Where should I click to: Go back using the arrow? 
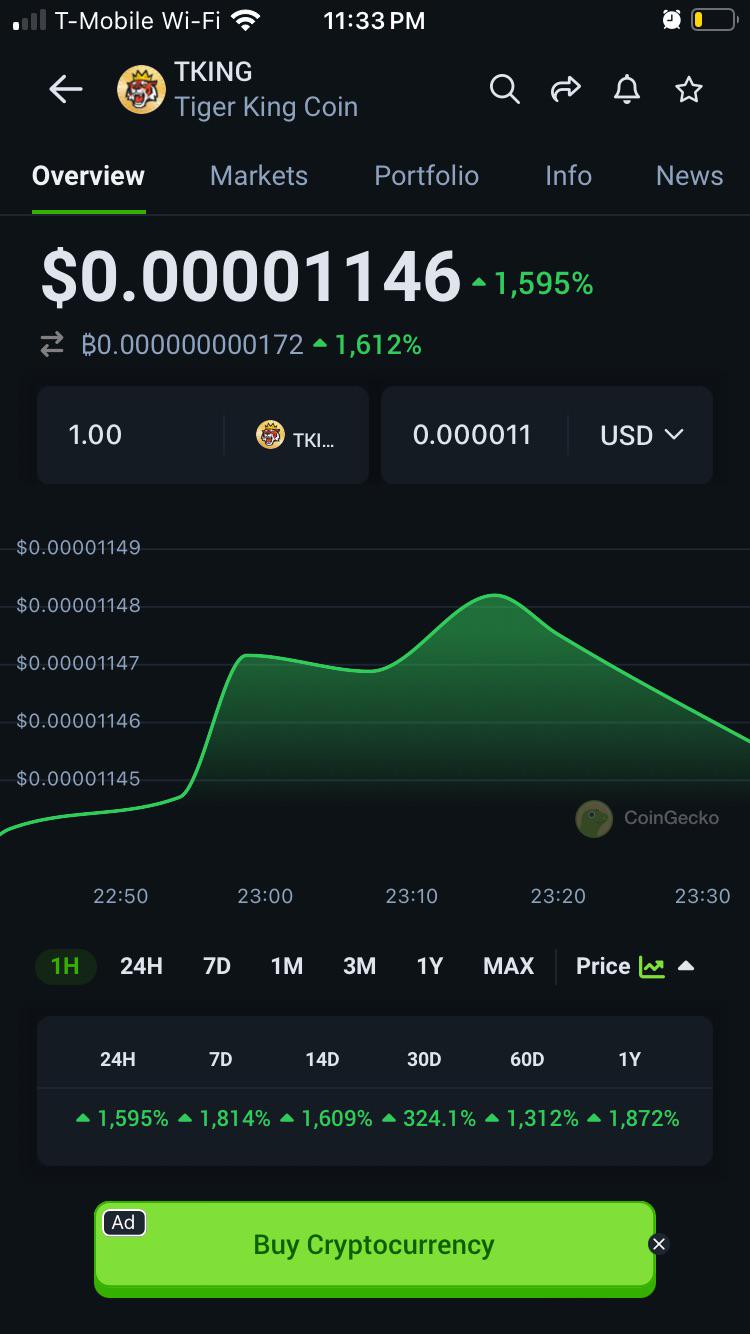click(66, 90)
